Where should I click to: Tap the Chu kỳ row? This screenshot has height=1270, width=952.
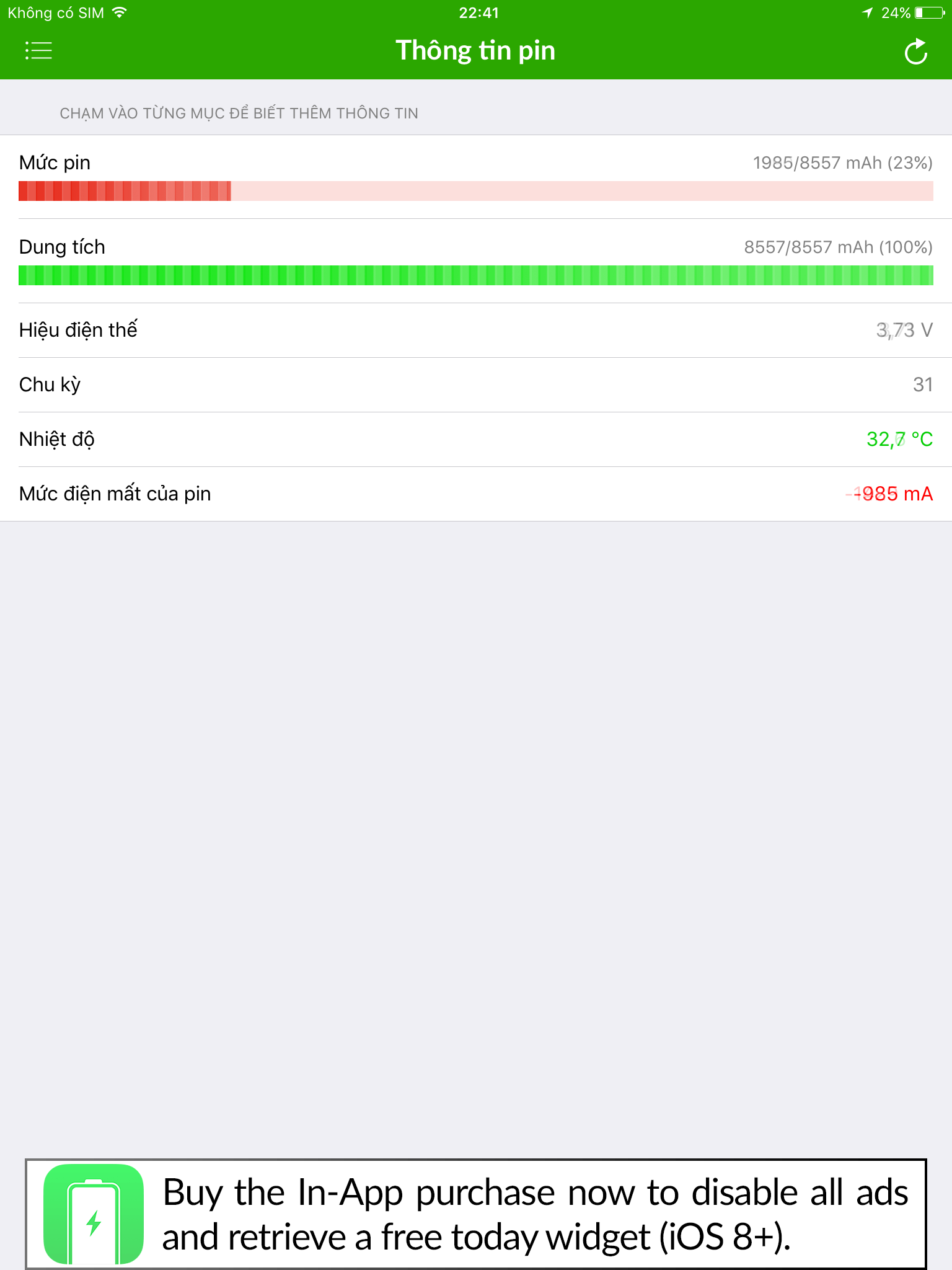click(476, 385)
